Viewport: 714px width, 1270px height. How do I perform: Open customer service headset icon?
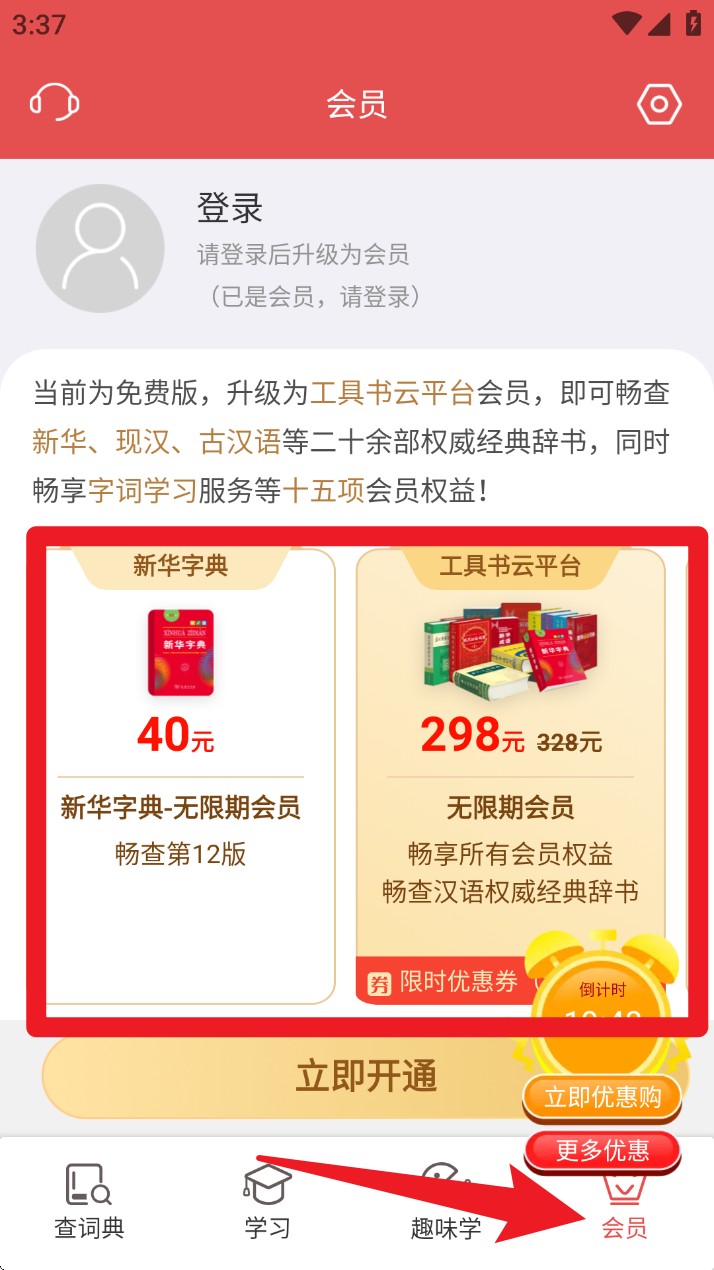[x=54, y=104]
